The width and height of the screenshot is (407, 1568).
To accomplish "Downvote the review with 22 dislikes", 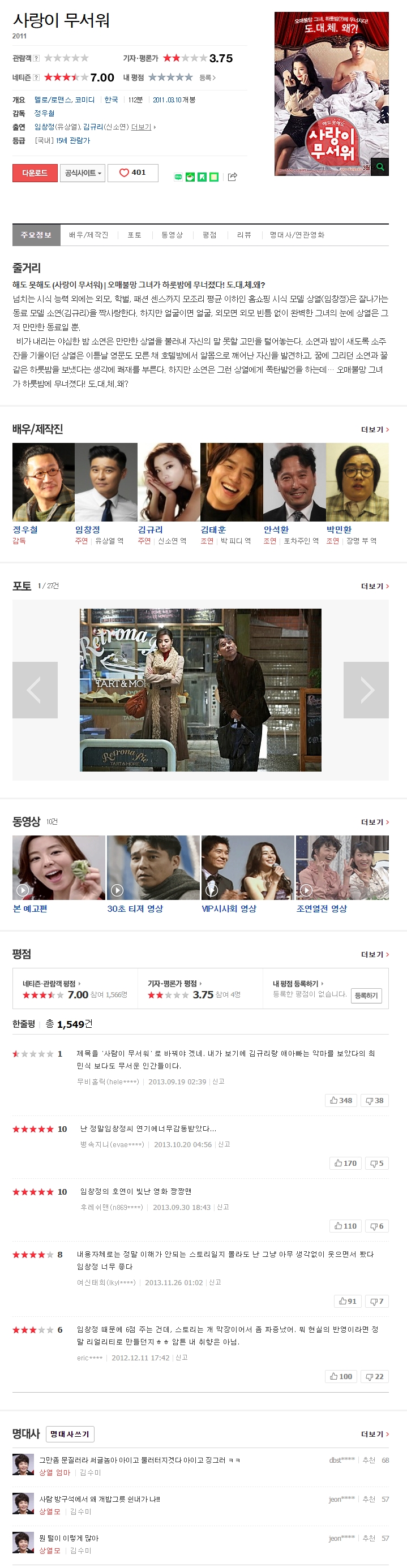I will 374,1376.
